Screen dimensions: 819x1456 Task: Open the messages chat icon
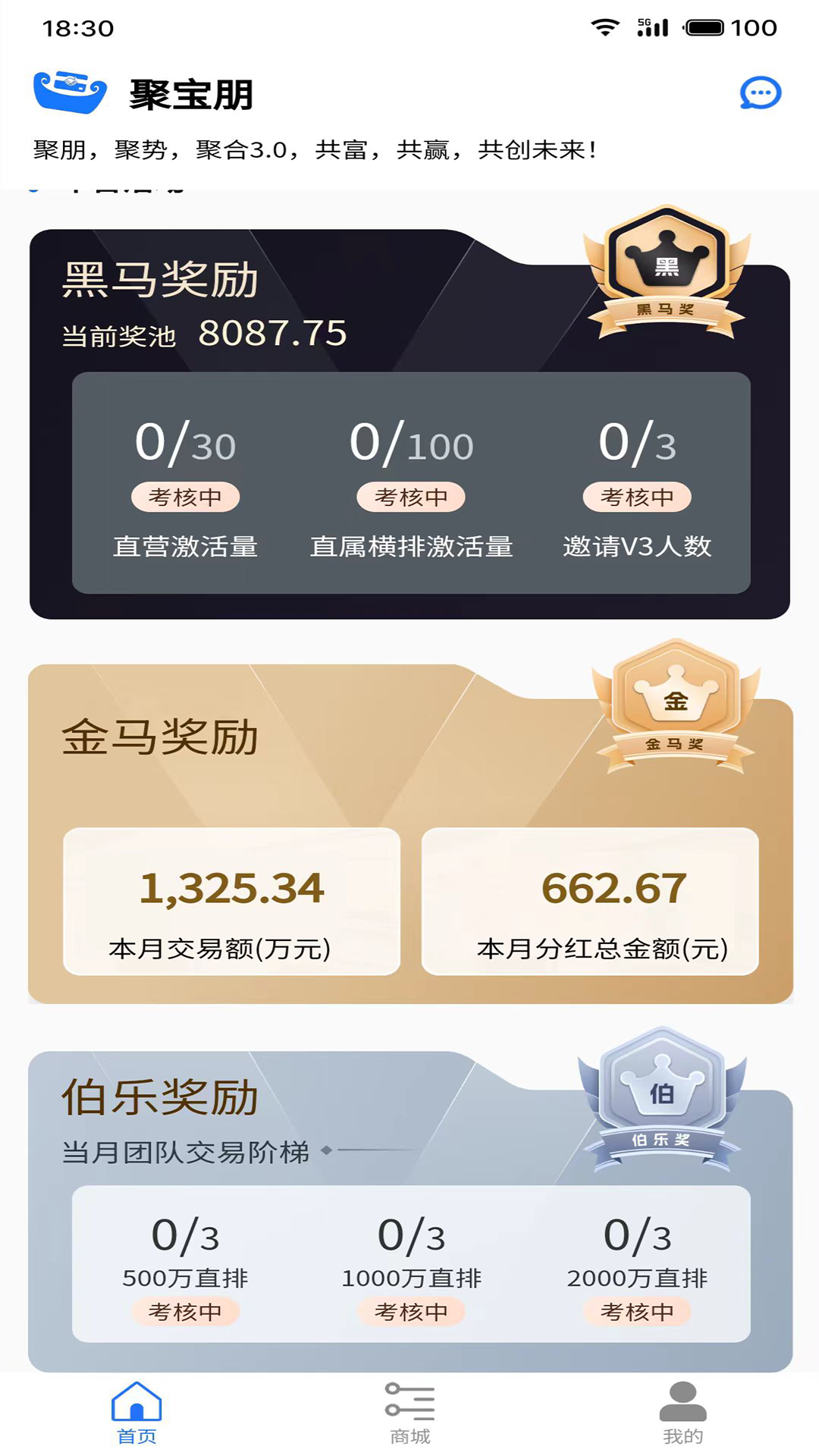[760, 93]
